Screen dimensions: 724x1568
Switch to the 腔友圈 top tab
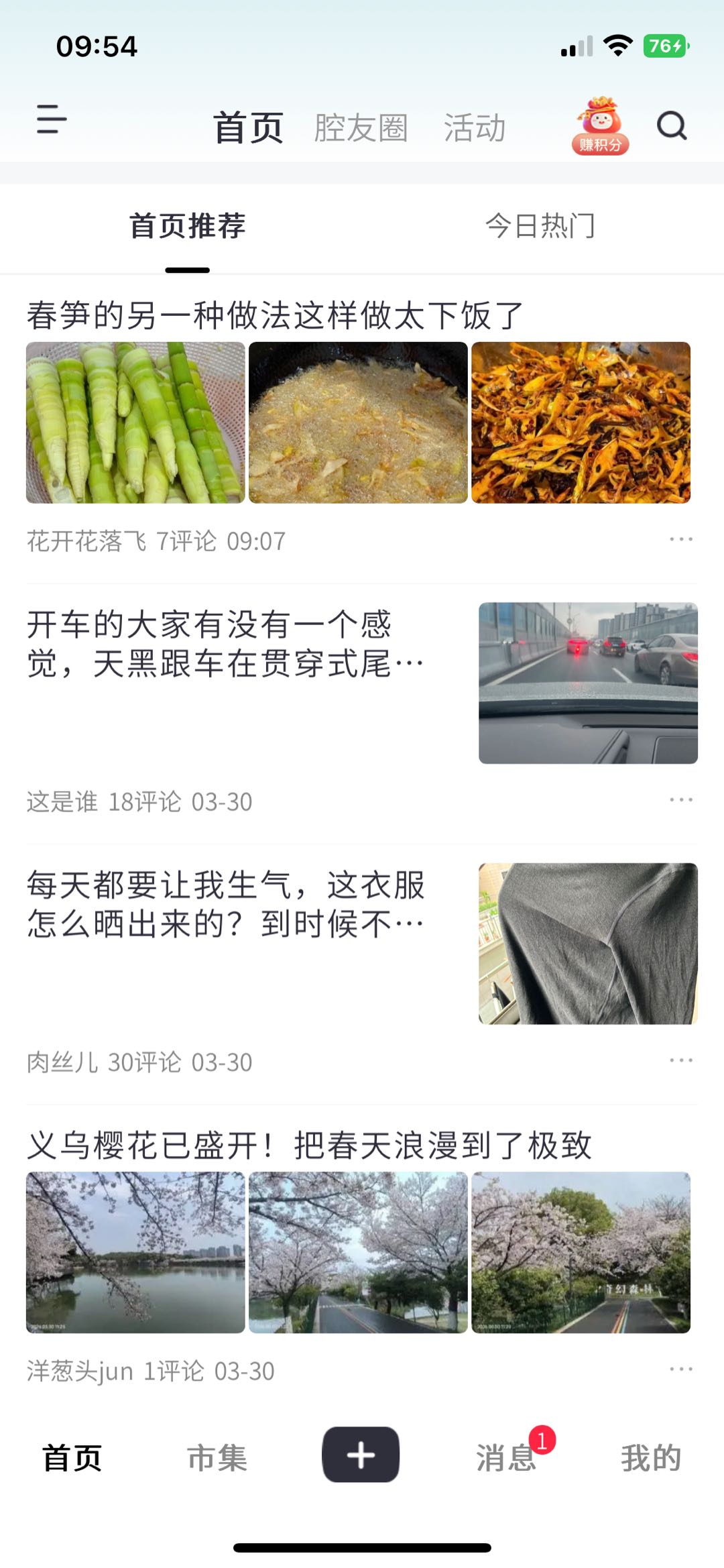coord(361,127)
